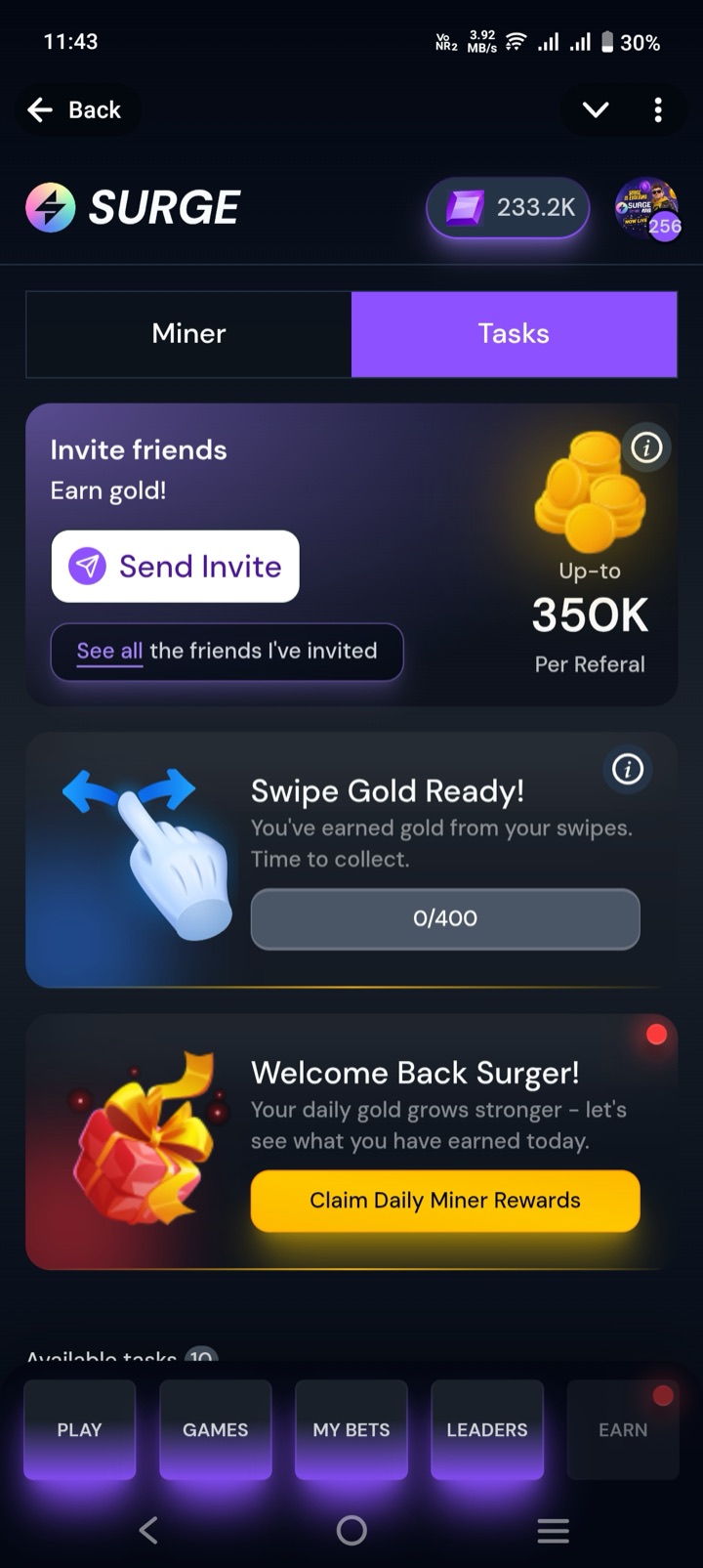This screenshot has height=1568, width=703.
Task: Select the Tasks tab
Action: coord(514,333)
